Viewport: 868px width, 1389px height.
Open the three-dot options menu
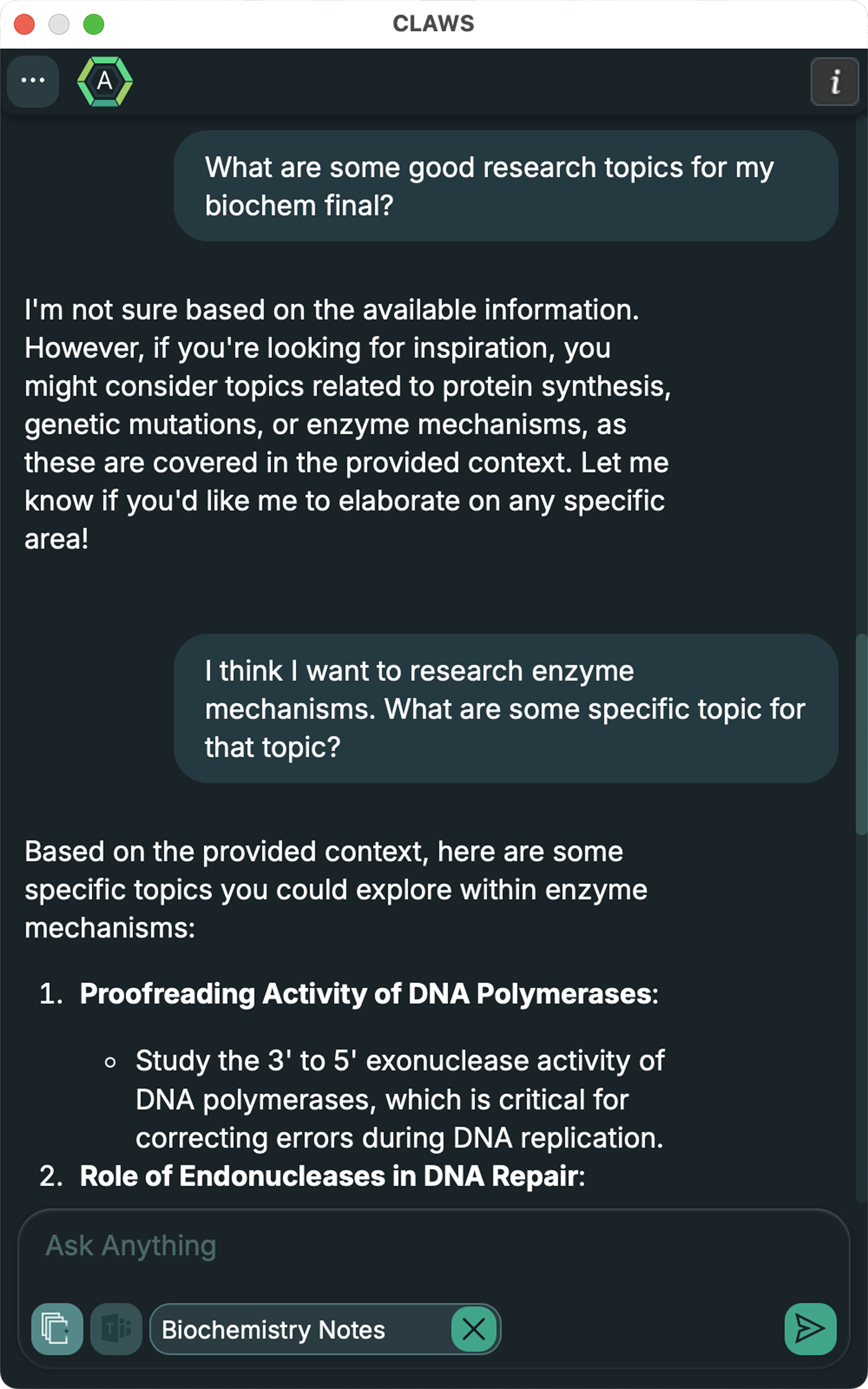tap(33, 81)
